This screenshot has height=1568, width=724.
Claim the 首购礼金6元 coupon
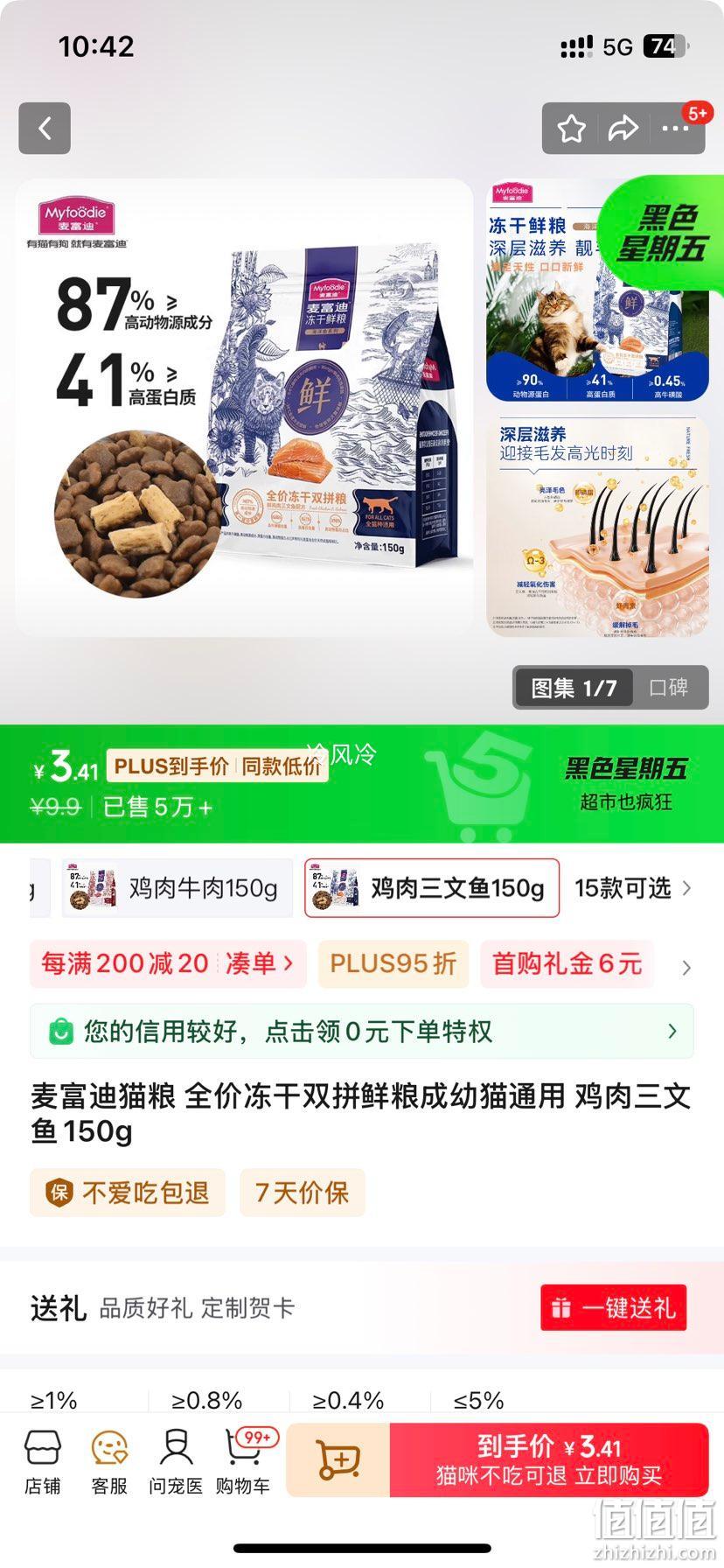(567, 964)
